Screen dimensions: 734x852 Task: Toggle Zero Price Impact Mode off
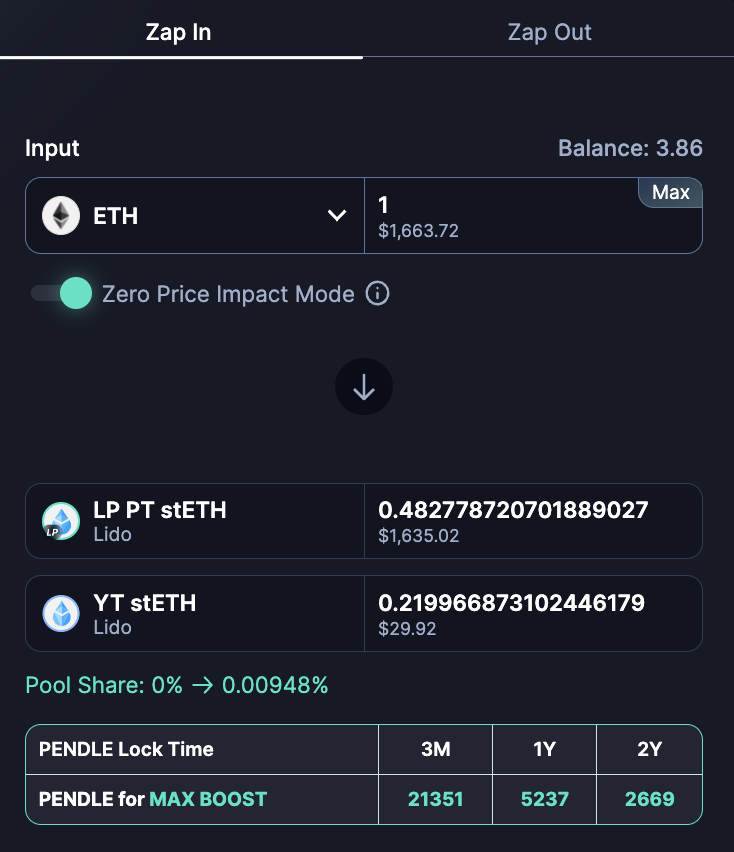(57, 294)
